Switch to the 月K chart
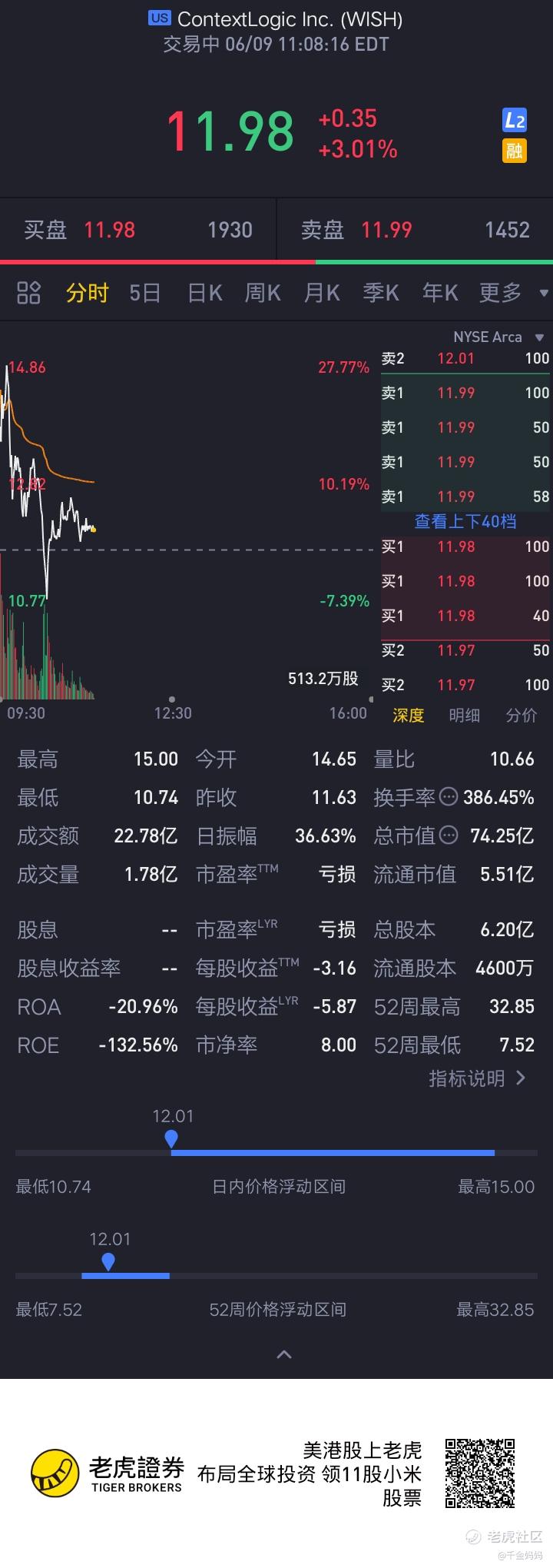 pyautogui.click(x=322, y=293)
